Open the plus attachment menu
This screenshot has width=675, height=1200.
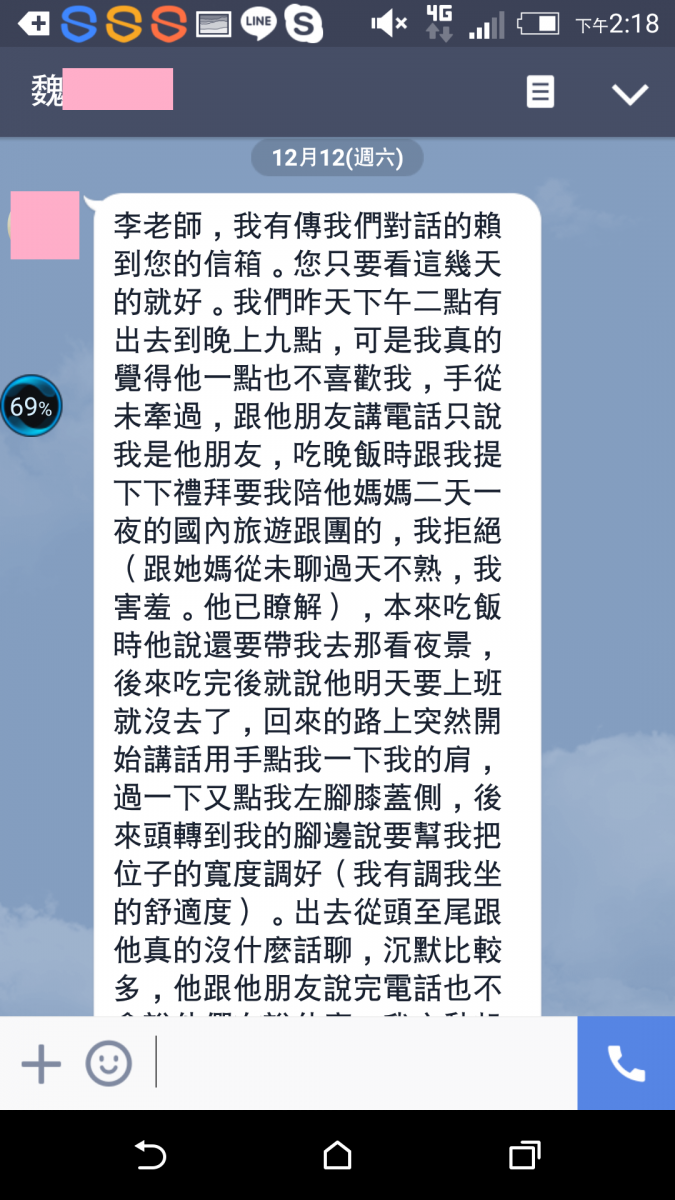(x=41, y=1063)
